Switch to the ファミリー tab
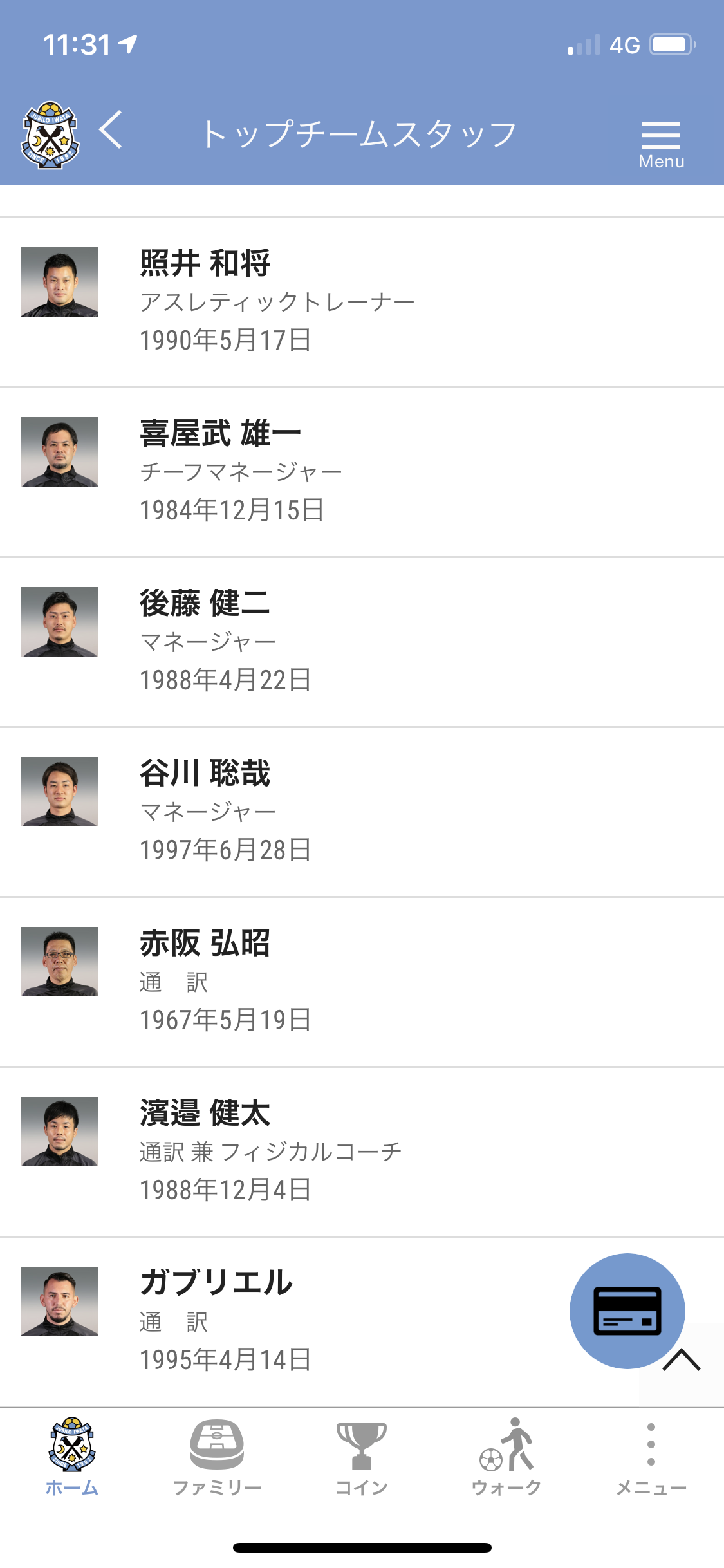 pyautogui.click(x=217, y=1454)
